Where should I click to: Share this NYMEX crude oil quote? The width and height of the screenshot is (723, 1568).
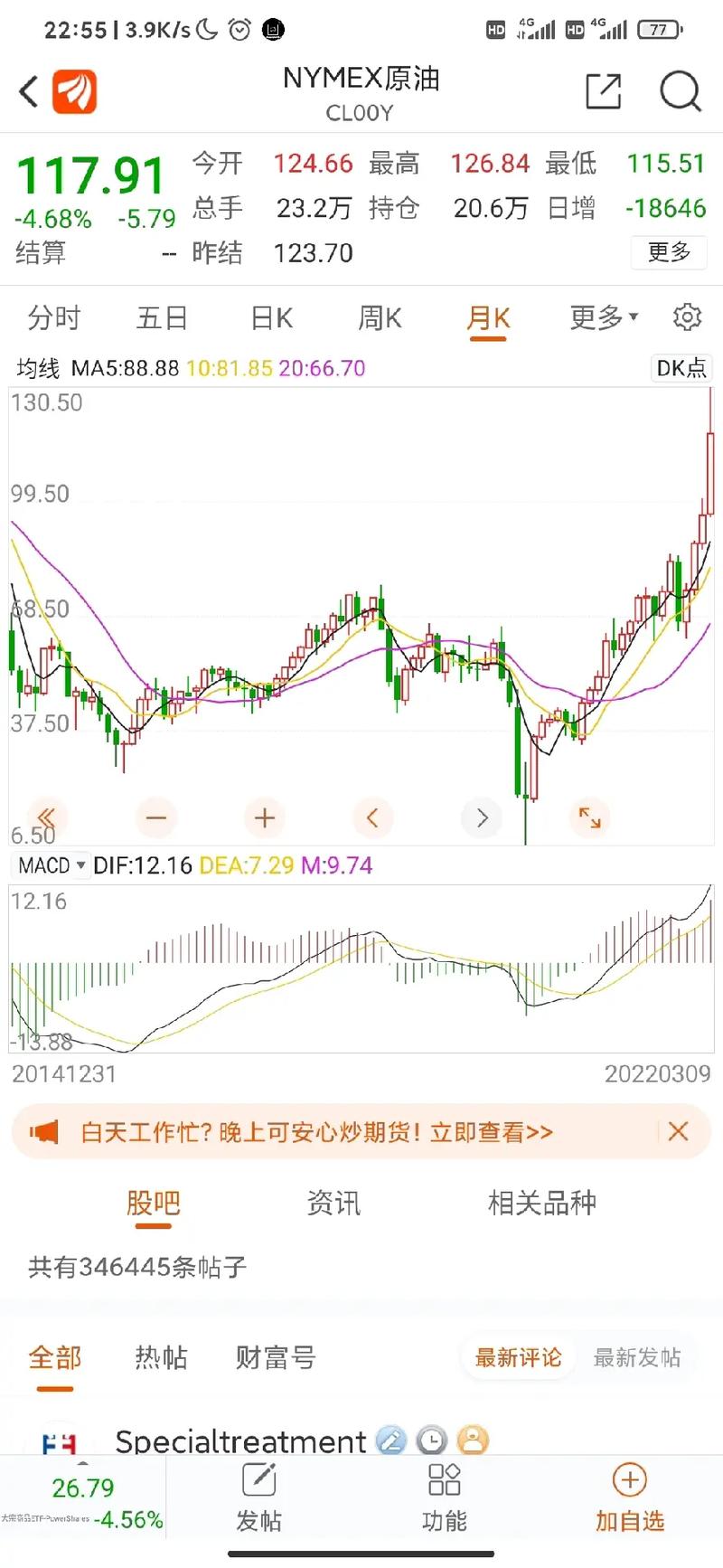[603, 92]
